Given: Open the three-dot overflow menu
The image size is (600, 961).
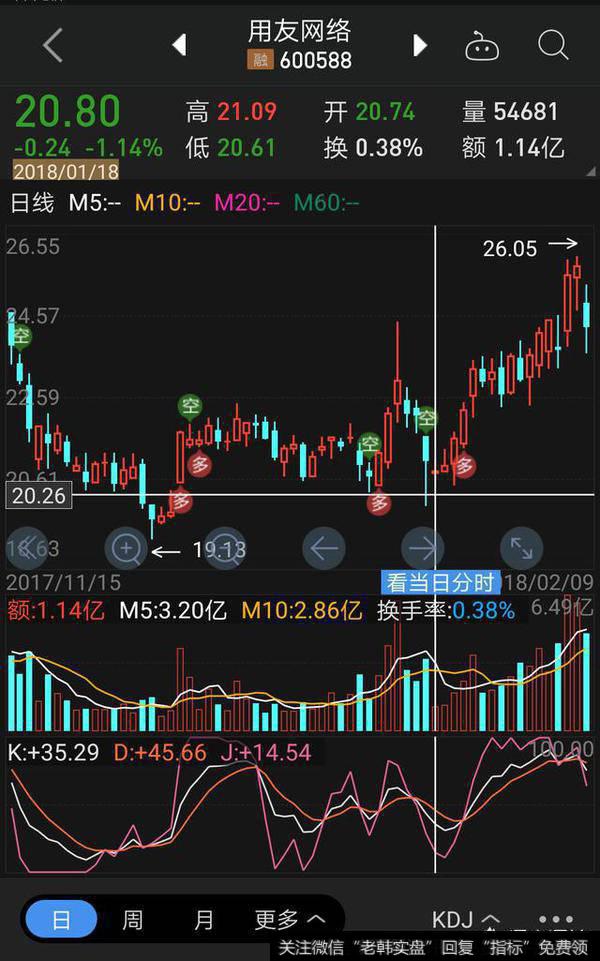Looking at the screenshot, I should (x=556, y=920).
